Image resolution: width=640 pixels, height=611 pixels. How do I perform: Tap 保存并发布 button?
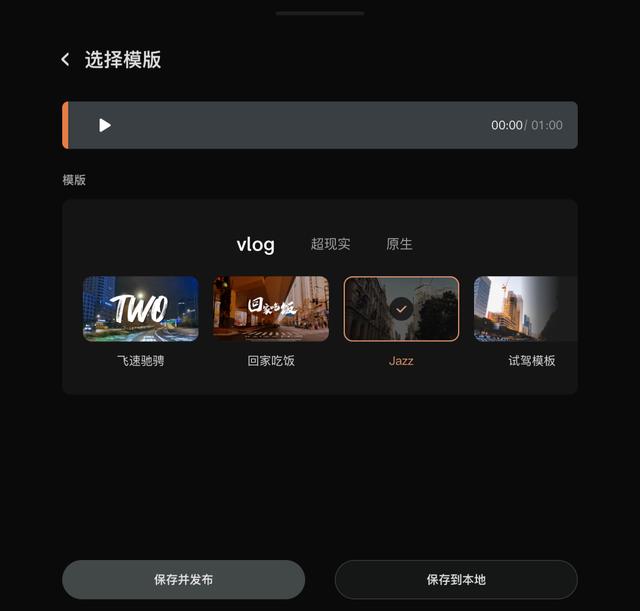(183, 579)
